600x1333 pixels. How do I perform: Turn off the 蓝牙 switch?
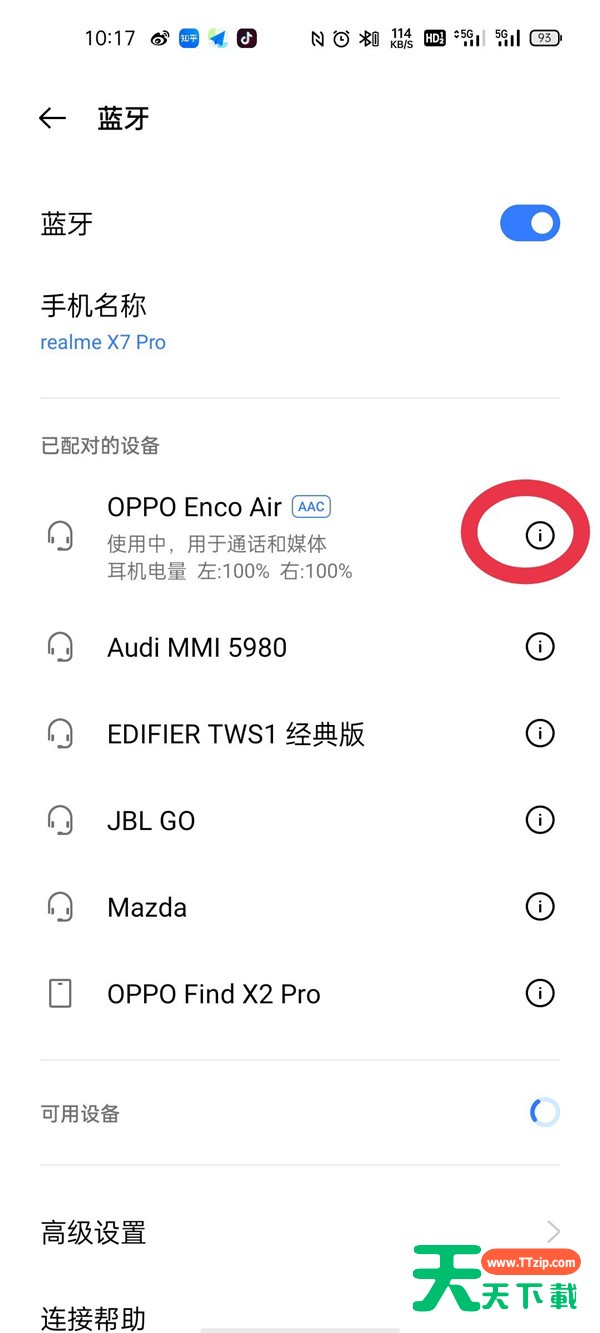[530, 223]
